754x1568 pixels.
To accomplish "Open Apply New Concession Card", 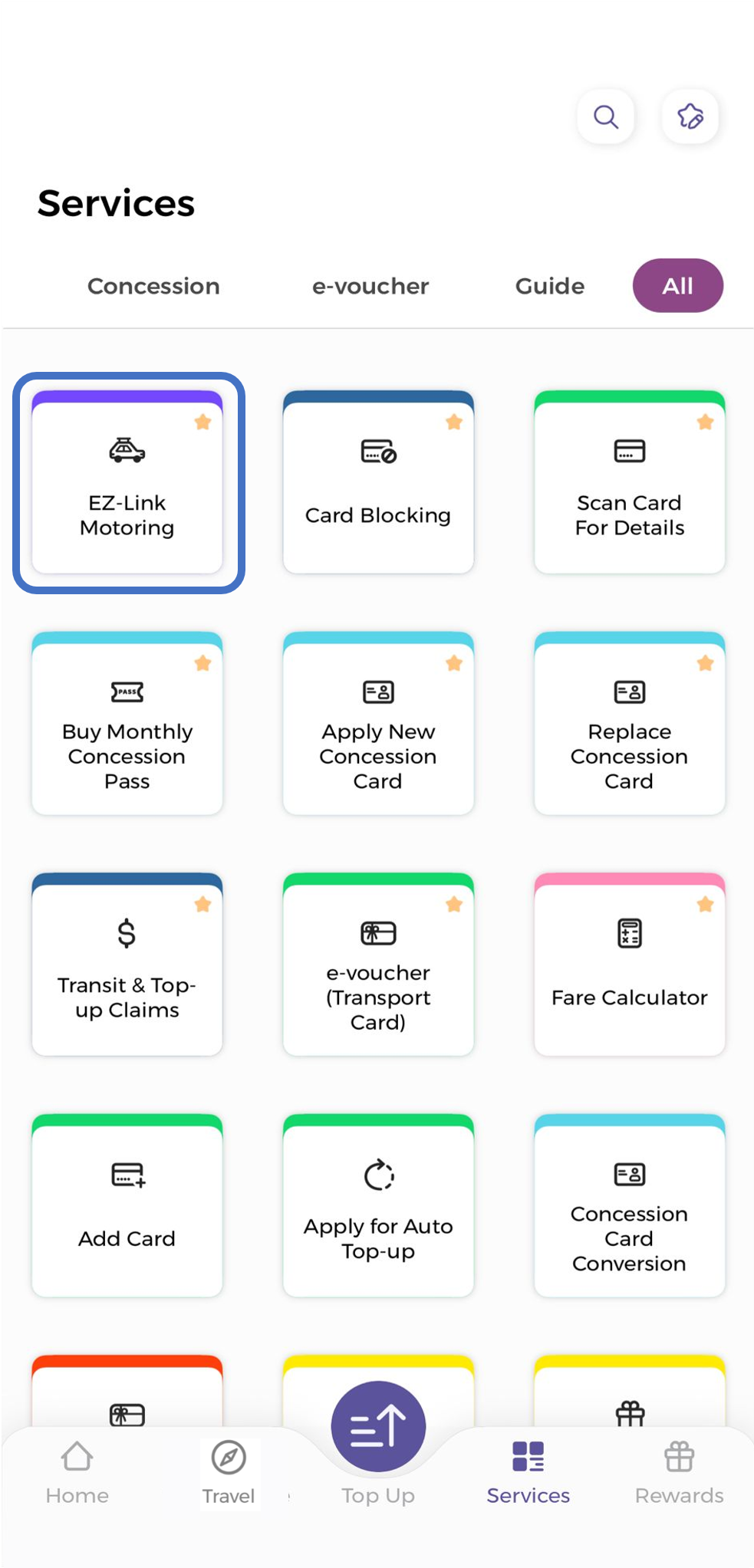I will pyautogui.click(x=378, y=725).
